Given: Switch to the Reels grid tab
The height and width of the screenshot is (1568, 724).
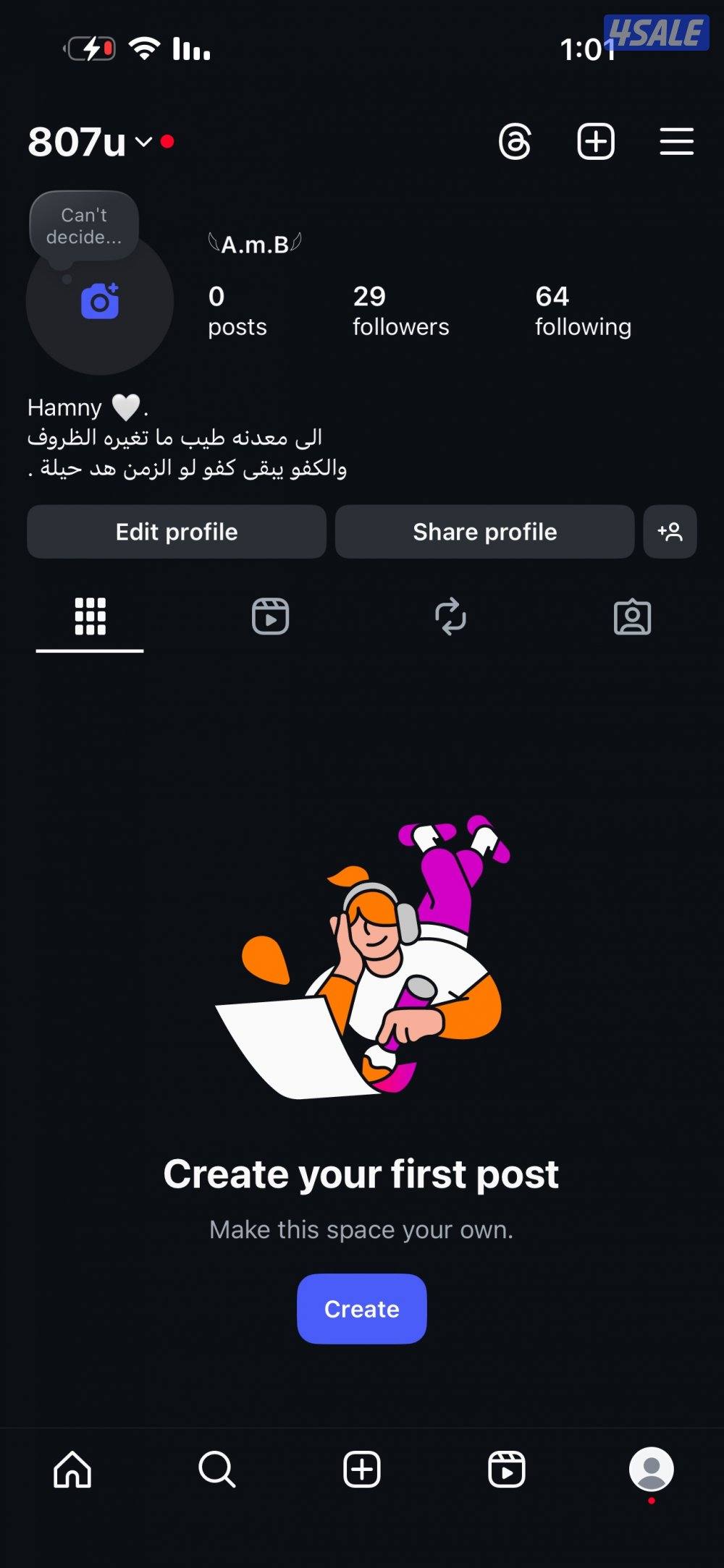Looking at the screenshot, I should tap(270, 616).
